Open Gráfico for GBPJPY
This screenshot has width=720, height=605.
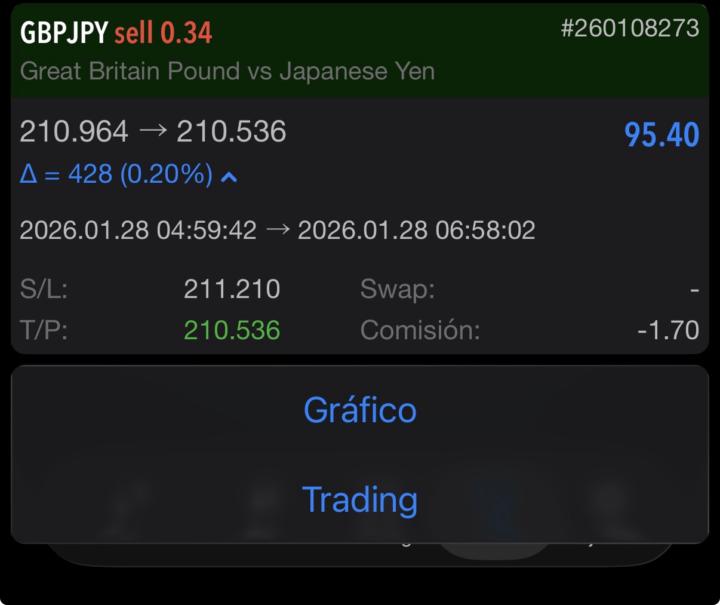(360, 410)
